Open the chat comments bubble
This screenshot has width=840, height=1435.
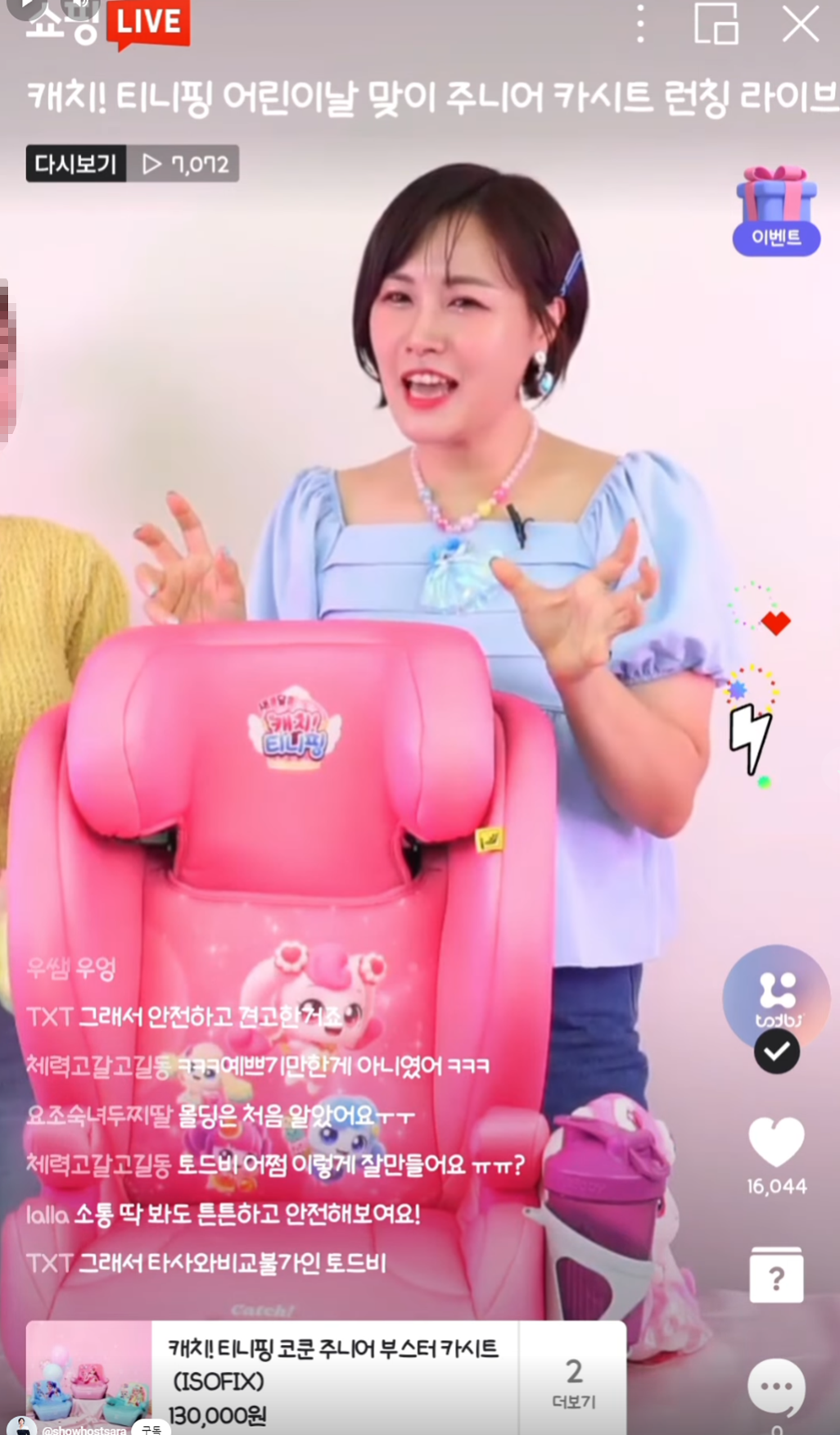coord(776,1387)
